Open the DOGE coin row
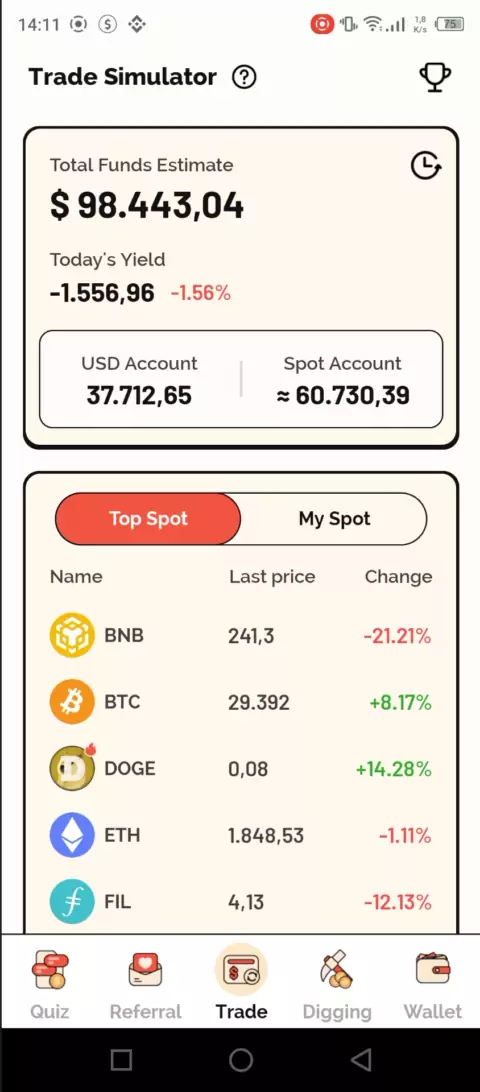 click(240, 769)
